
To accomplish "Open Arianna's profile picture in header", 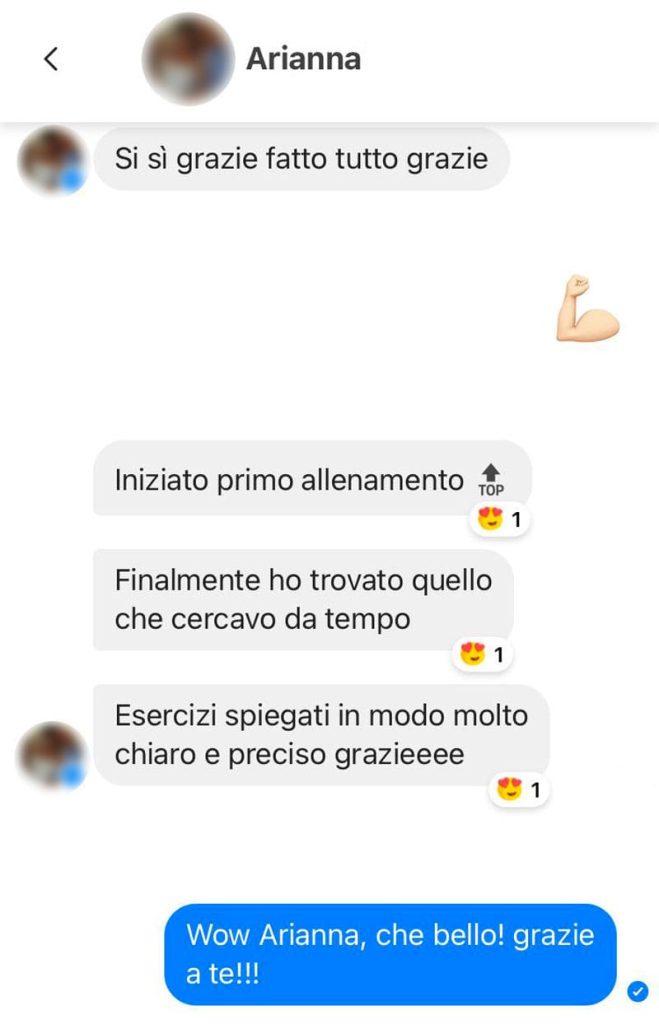I will point(188,59).
